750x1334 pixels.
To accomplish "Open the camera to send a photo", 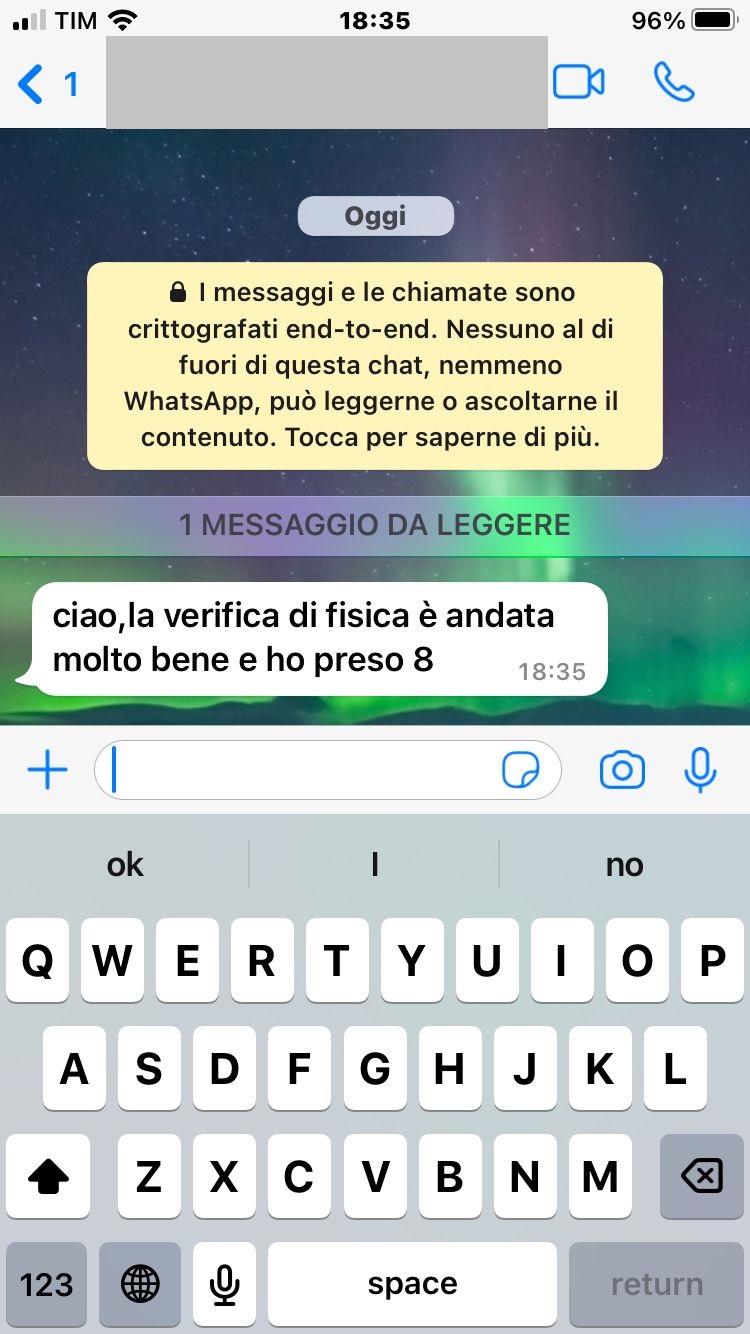I will coord(622,770).
